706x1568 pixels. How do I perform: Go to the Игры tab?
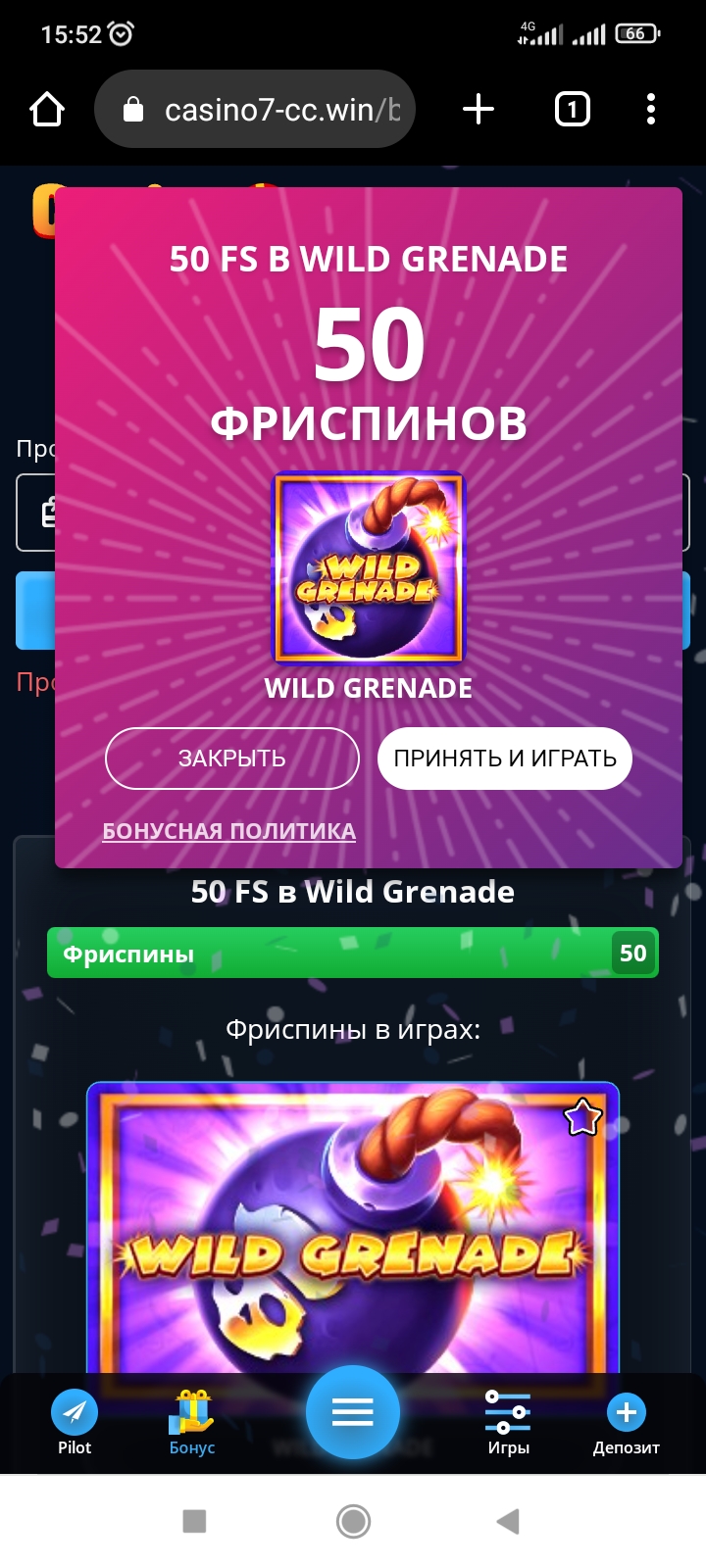pyautogui.click(x=508, y=1423)
